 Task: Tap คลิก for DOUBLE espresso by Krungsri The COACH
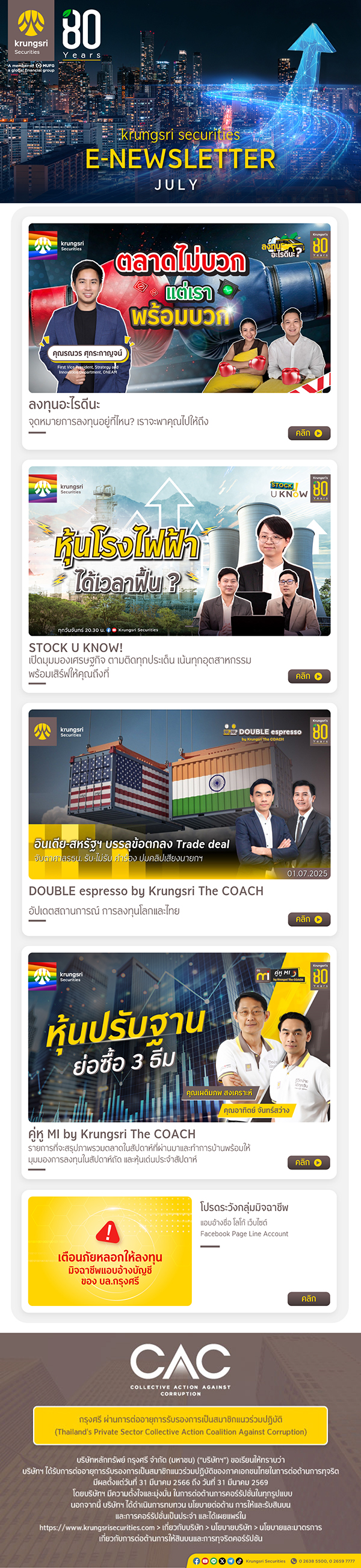309,919
